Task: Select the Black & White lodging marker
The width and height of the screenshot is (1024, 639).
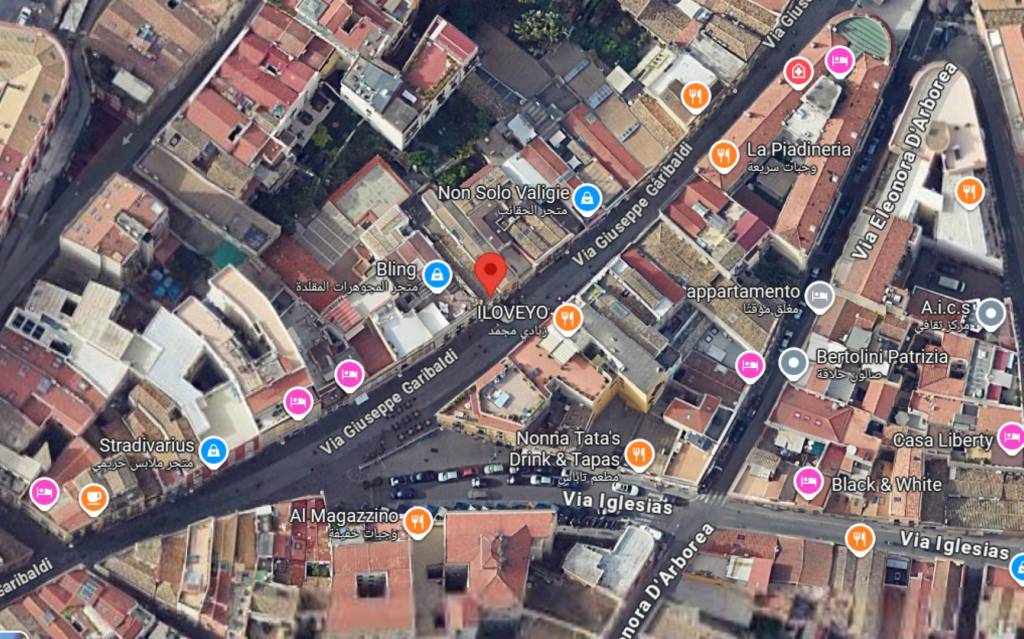Action: coord(808,483)
